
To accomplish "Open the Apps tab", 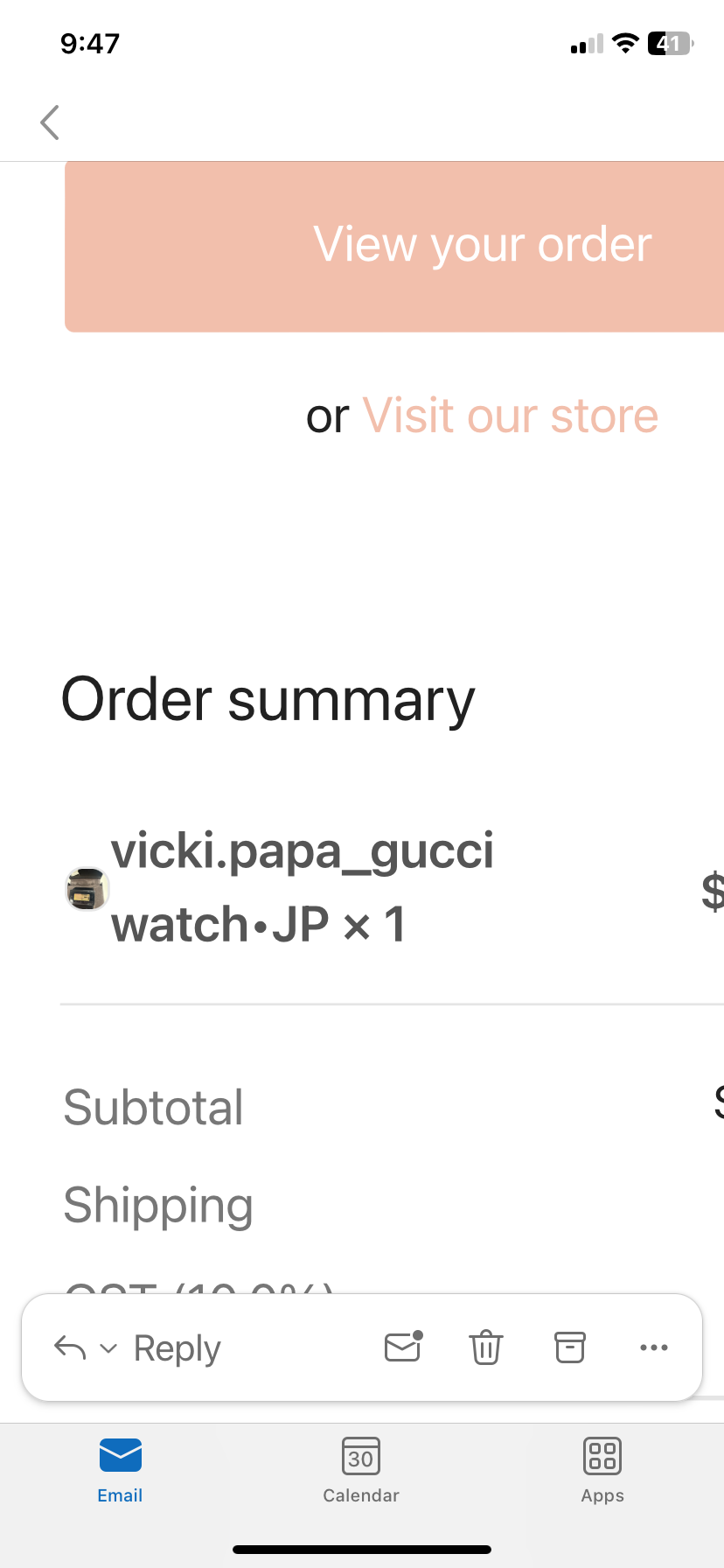I will [602, 1470].
